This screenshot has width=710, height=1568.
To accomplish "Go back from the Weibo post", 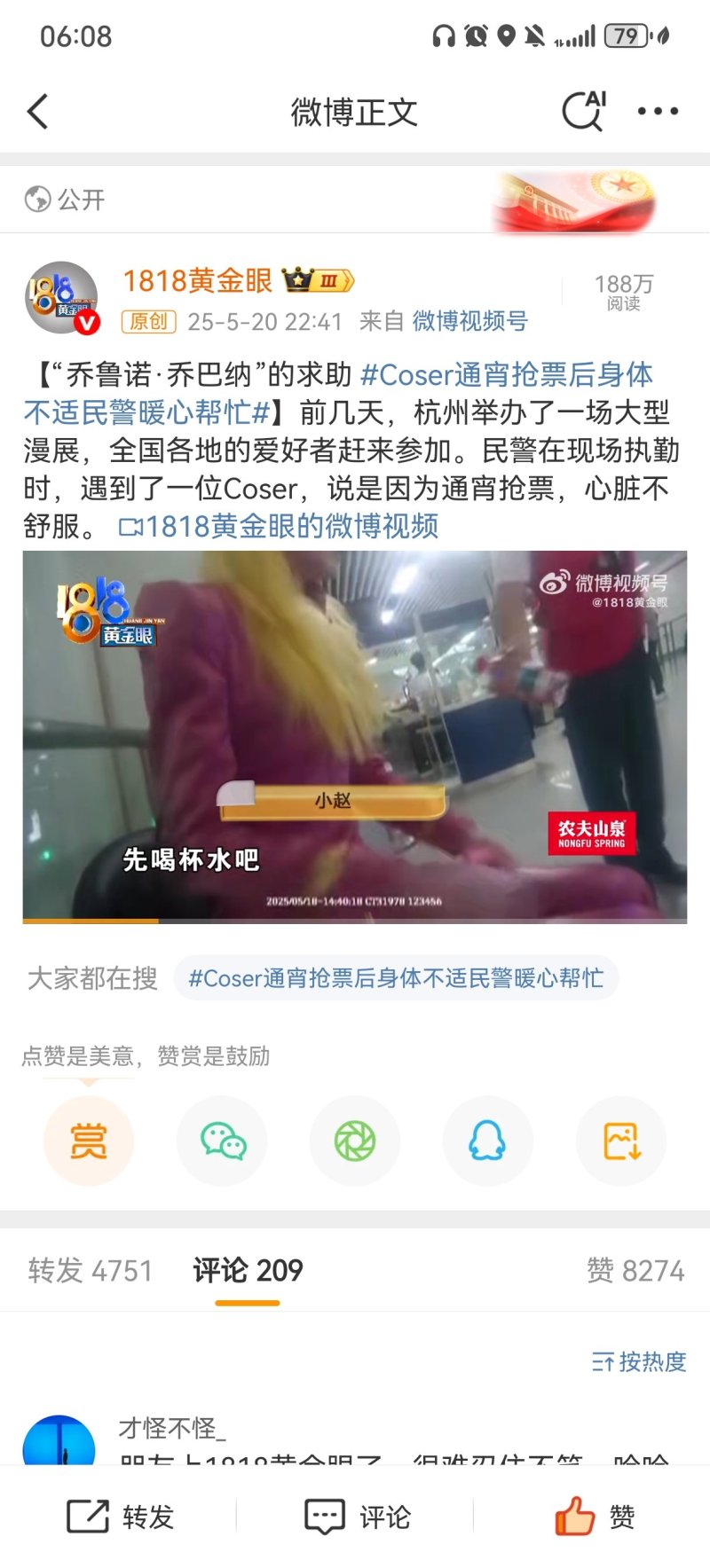I will click(x=37, y=112).
